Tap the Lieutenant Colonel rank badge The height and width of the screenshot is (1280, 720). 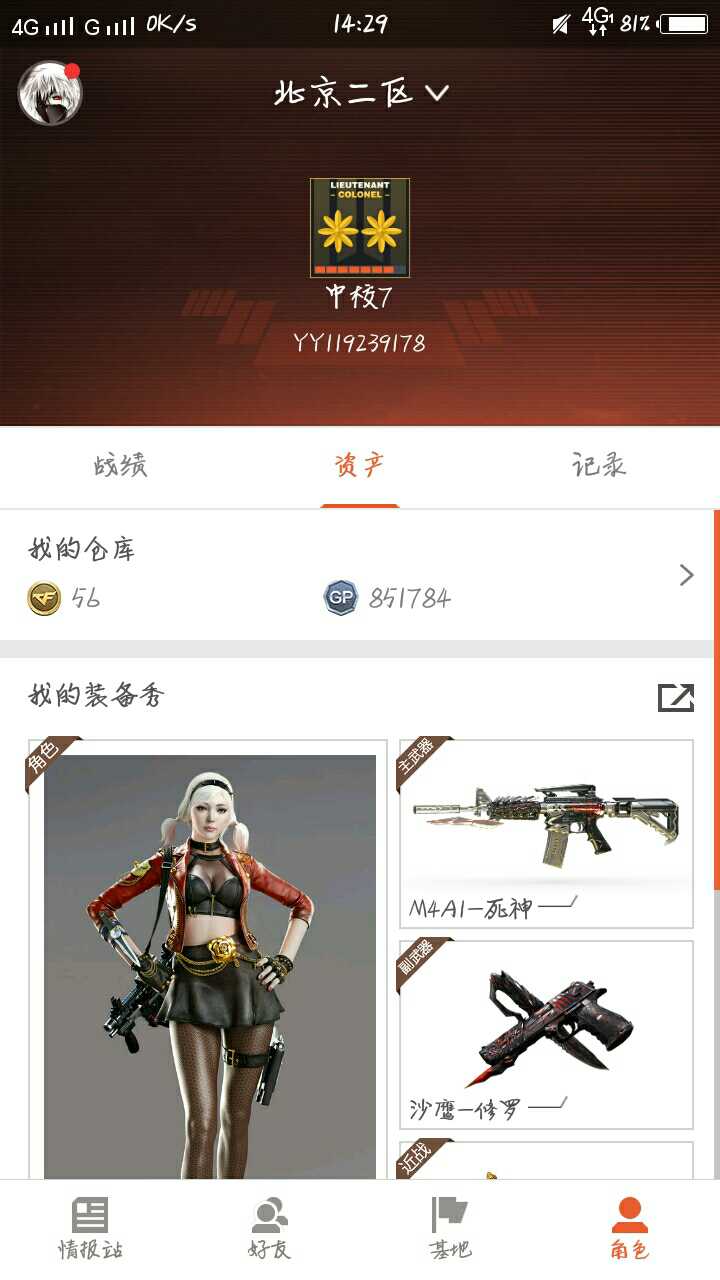click(360, 228)
